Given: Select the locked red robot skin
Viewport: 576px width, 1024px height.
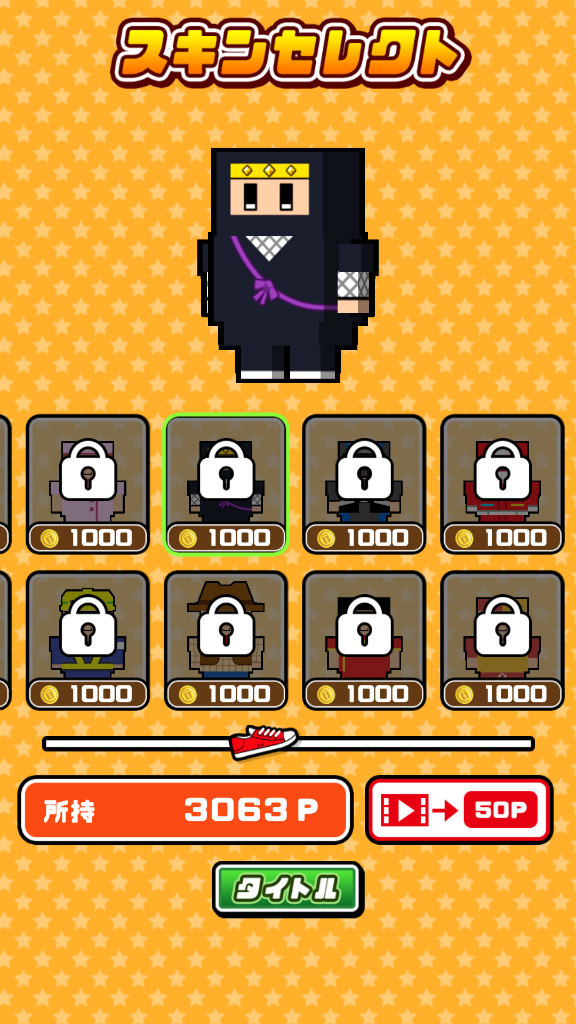Looking at the screenshot, I should point(502,484).
